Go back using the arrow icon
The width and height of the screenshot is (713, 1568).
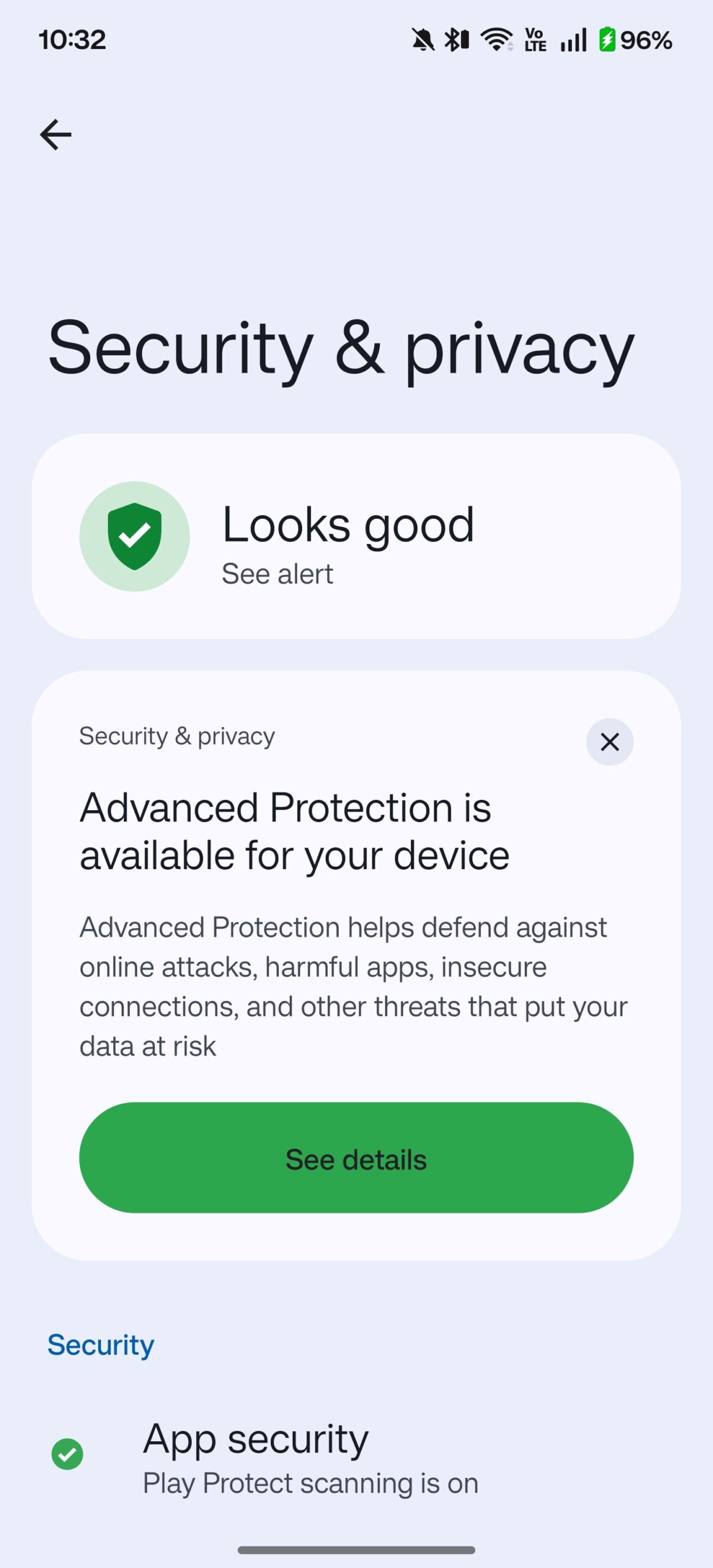point(56,135)
